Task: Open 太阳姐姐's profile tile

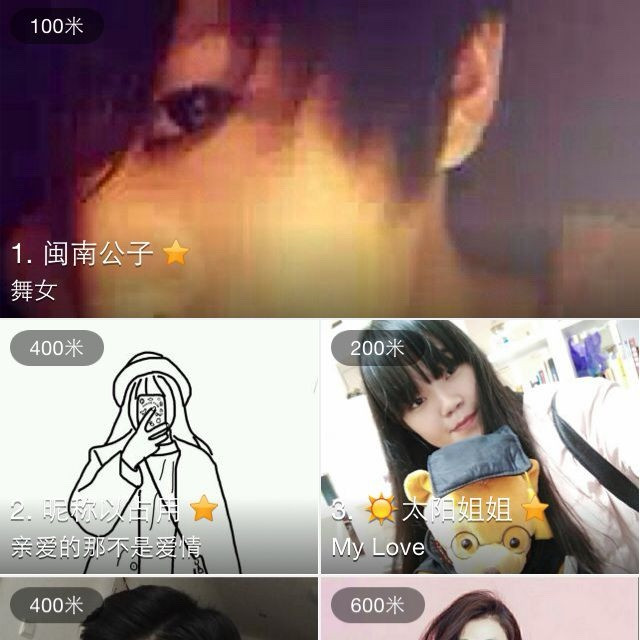Action: pyautogui.click(x=480, y=446)
